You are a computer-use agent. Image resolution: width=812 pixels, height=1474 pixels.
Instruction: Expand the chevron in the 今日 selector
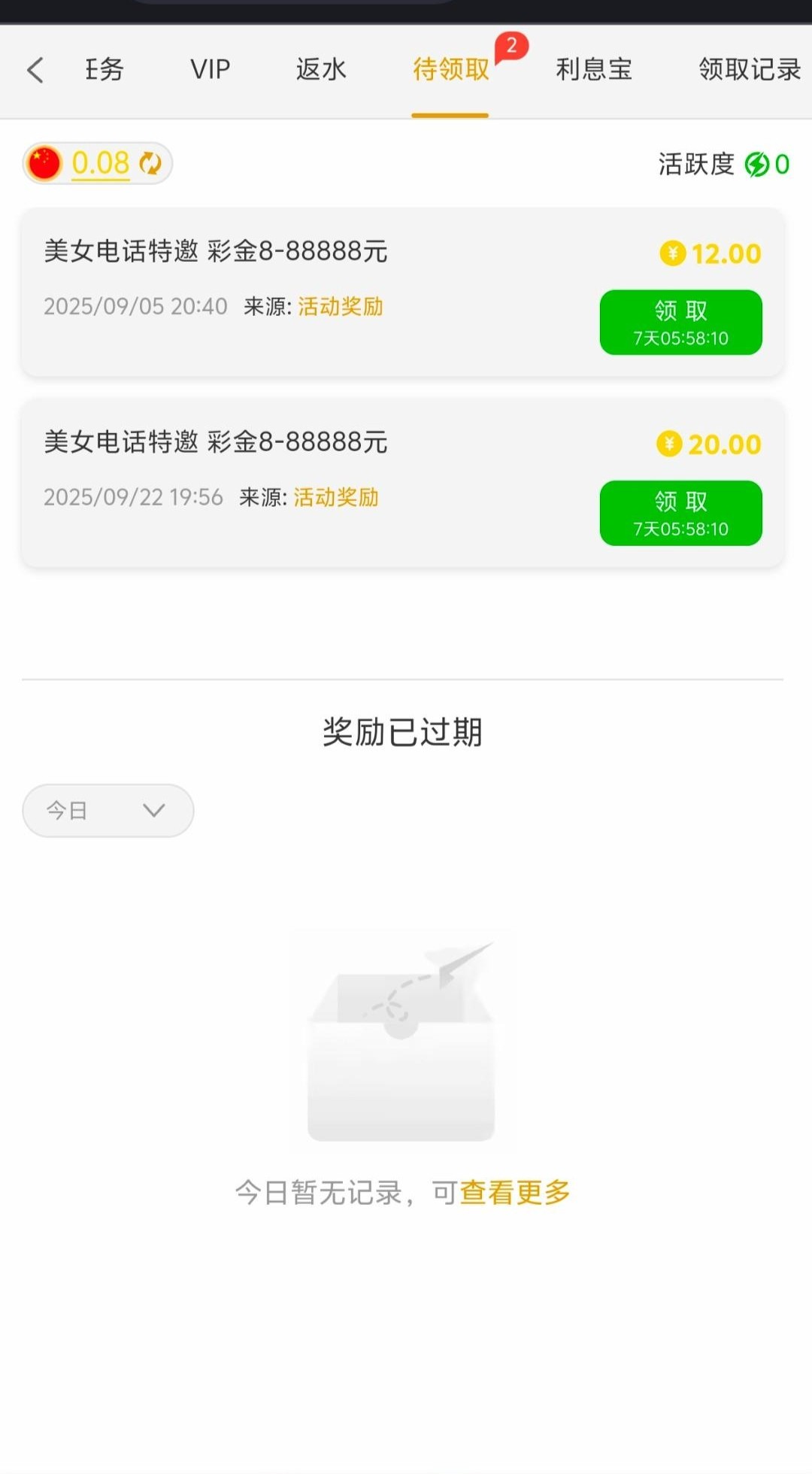[155, 811]
